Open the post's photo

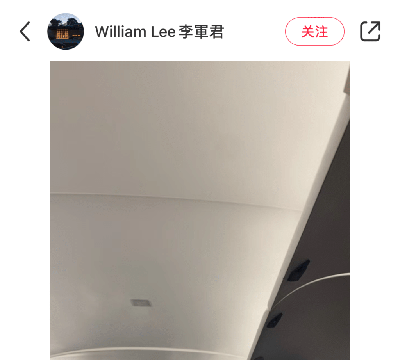pyautogui.click(x=200, y=210)
